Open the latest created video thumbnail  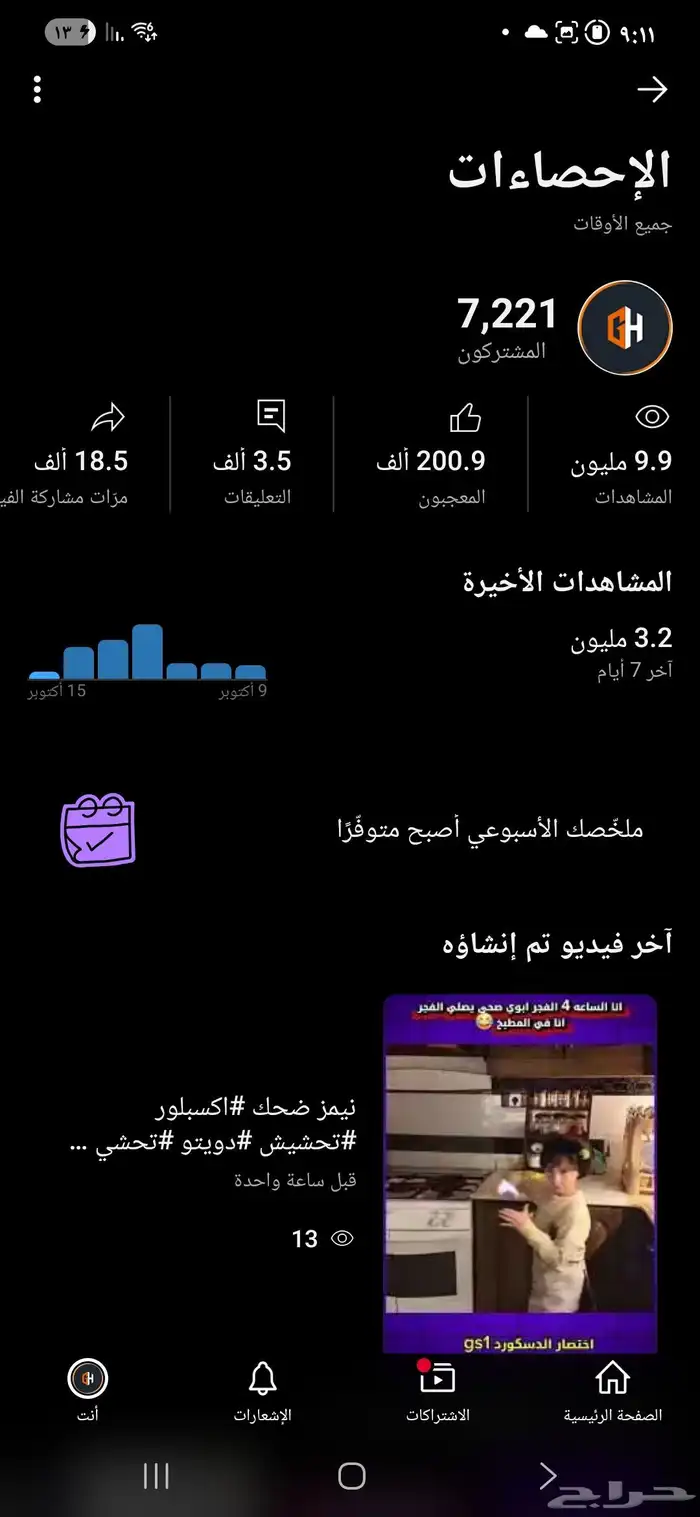(x=519, y=1173)
